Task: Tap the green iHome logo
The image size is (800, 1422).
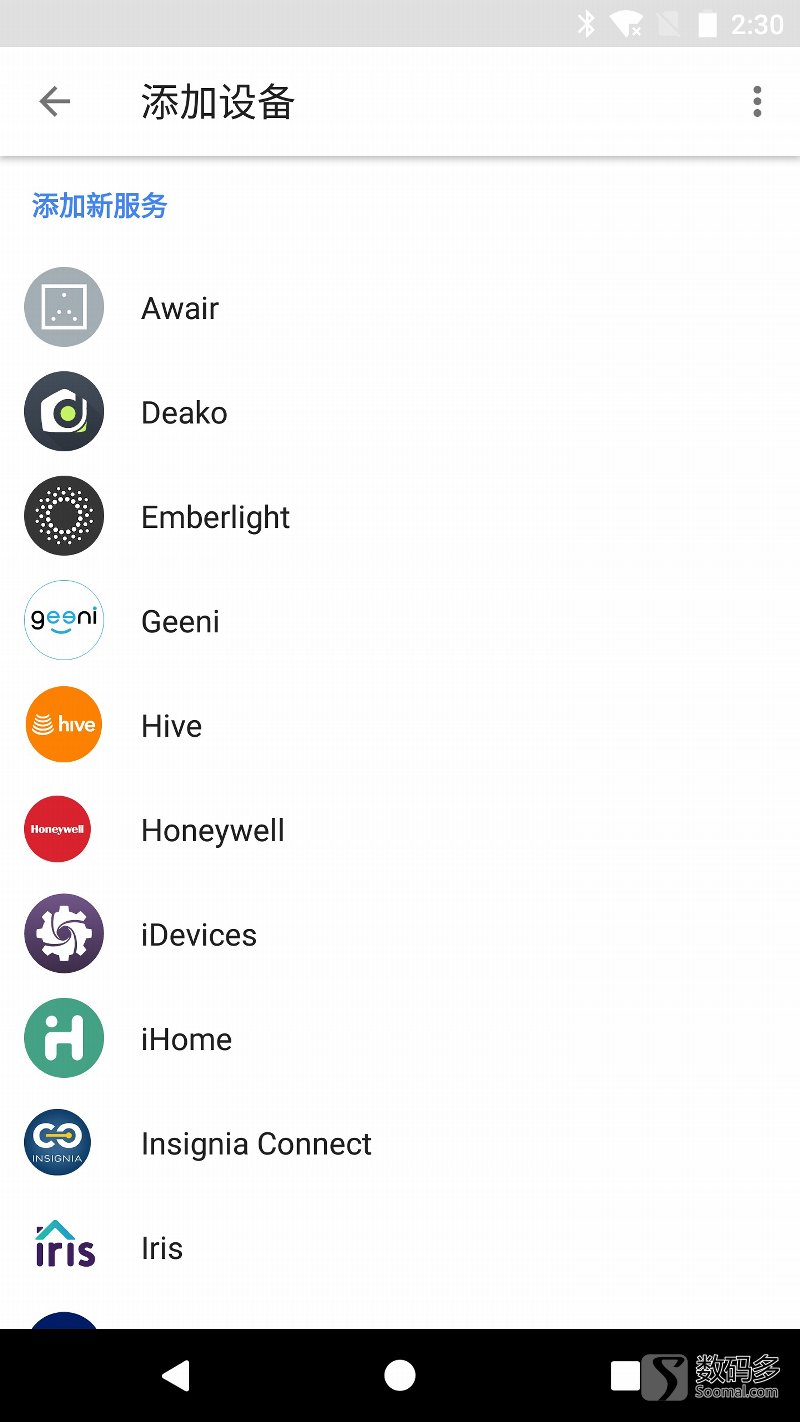Action: pos(63,1038)
